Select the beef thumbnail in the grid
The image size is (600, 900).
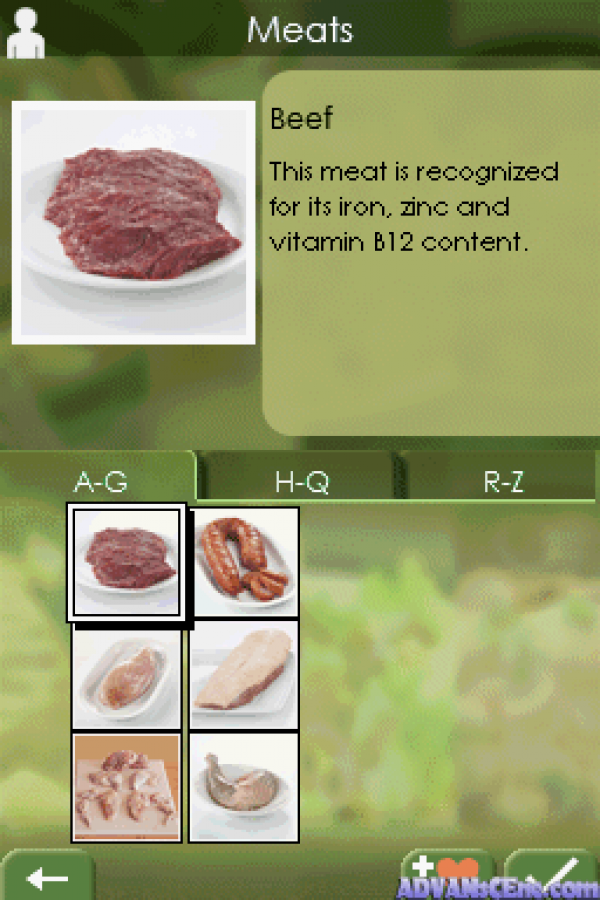point(128,563)
